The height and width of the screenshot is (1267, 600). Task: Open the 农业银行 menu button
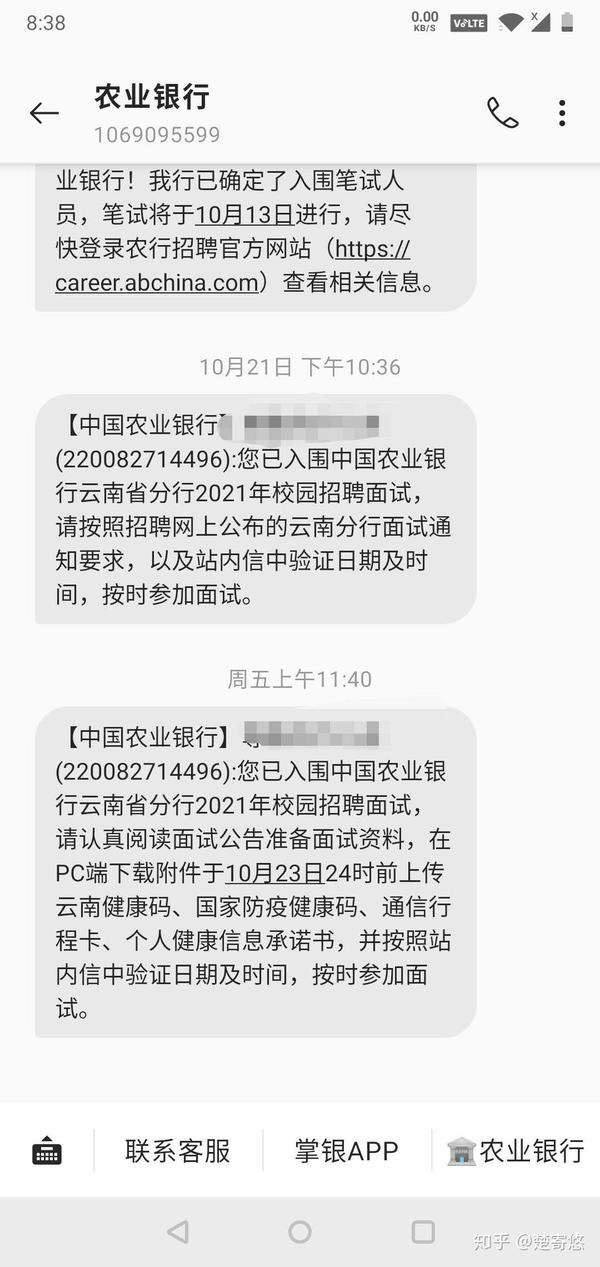point(516,1151)
